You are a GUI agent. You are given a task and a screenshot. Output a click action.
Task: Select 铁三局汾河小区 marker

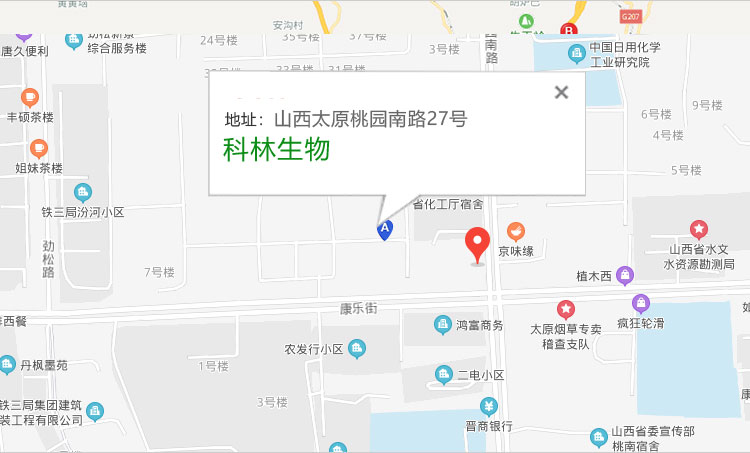(82, 192)
